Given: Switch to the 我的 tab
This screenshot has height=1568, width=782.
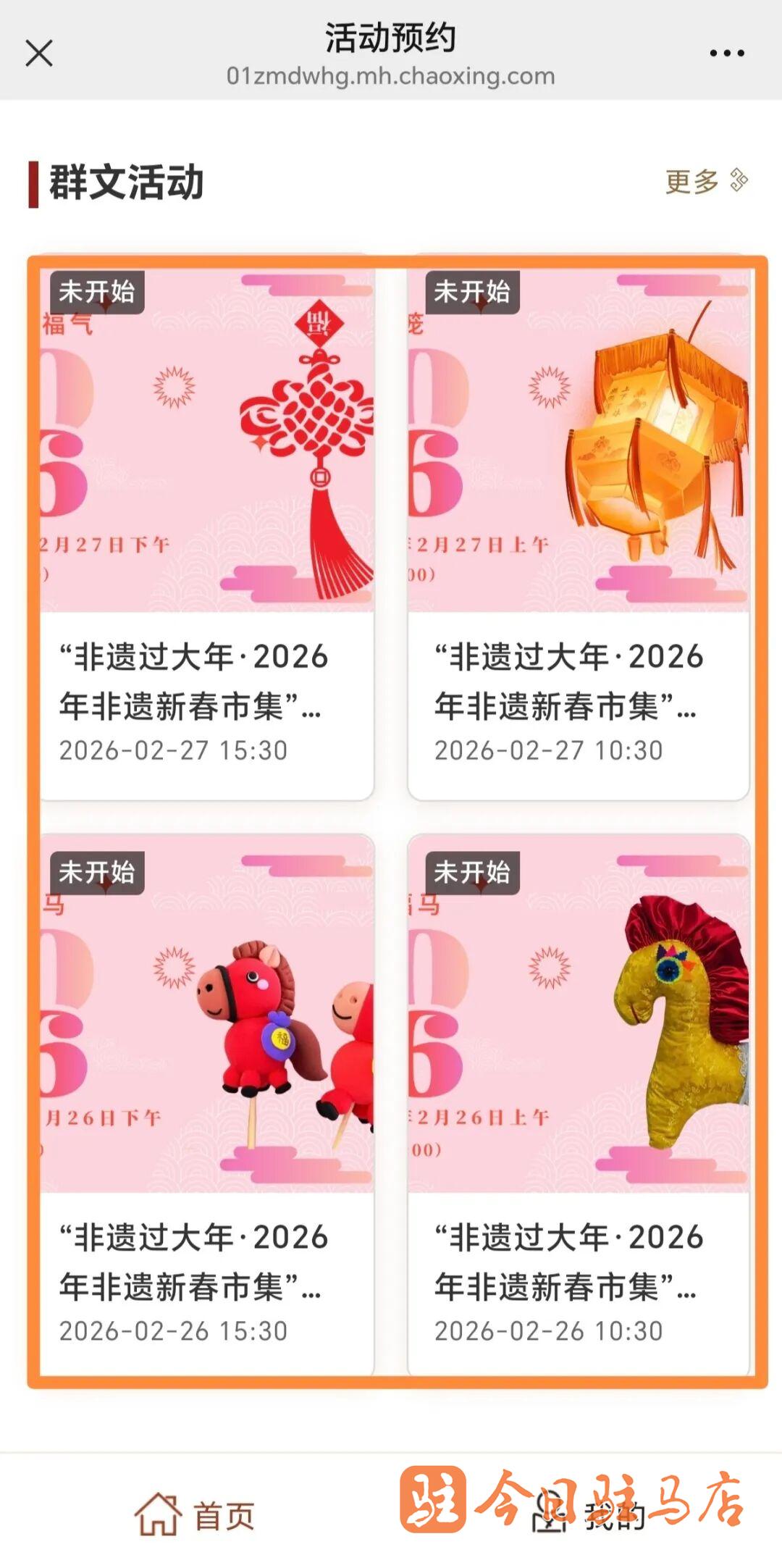Looking at the screenshot, I should coord(588,1515).
